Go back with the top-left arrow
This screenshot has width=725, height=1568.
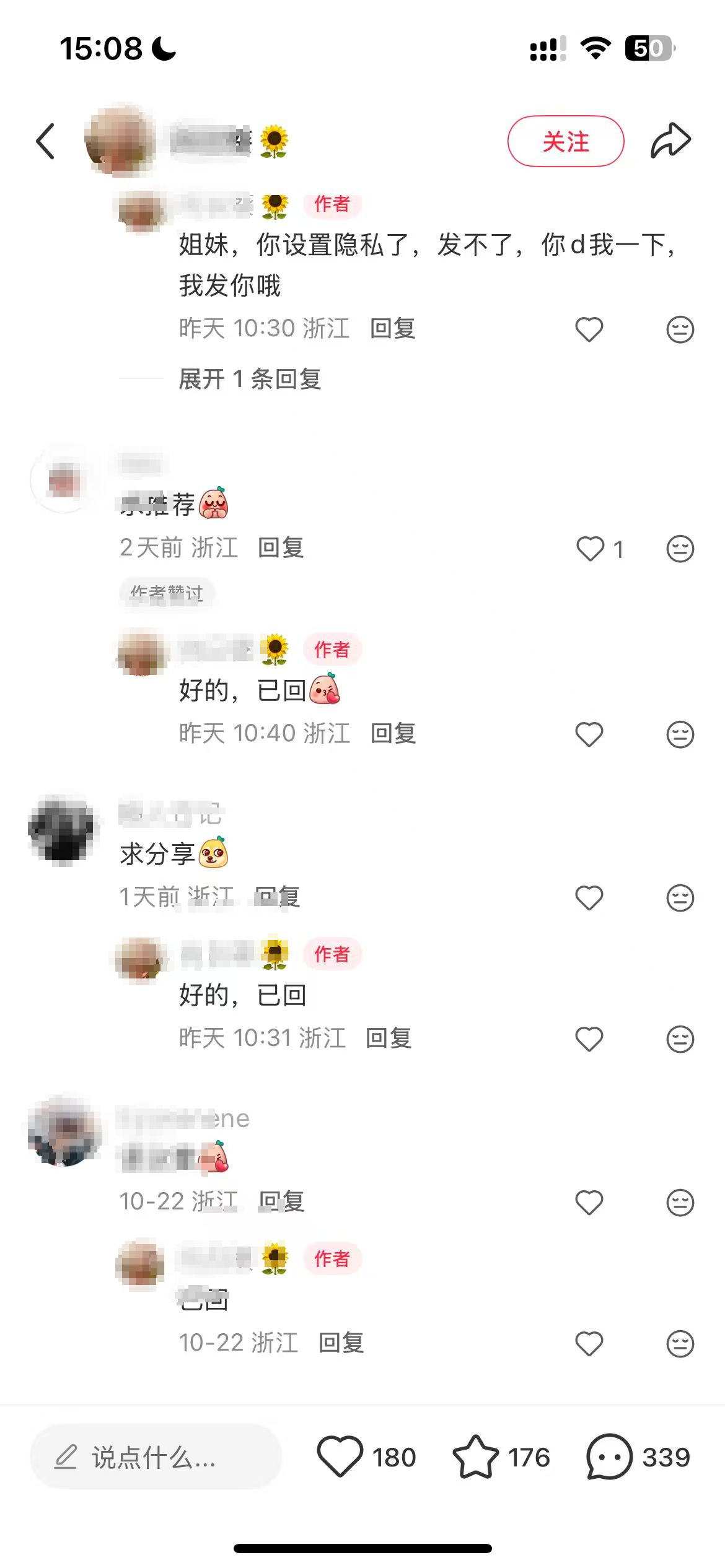(46, 141)
